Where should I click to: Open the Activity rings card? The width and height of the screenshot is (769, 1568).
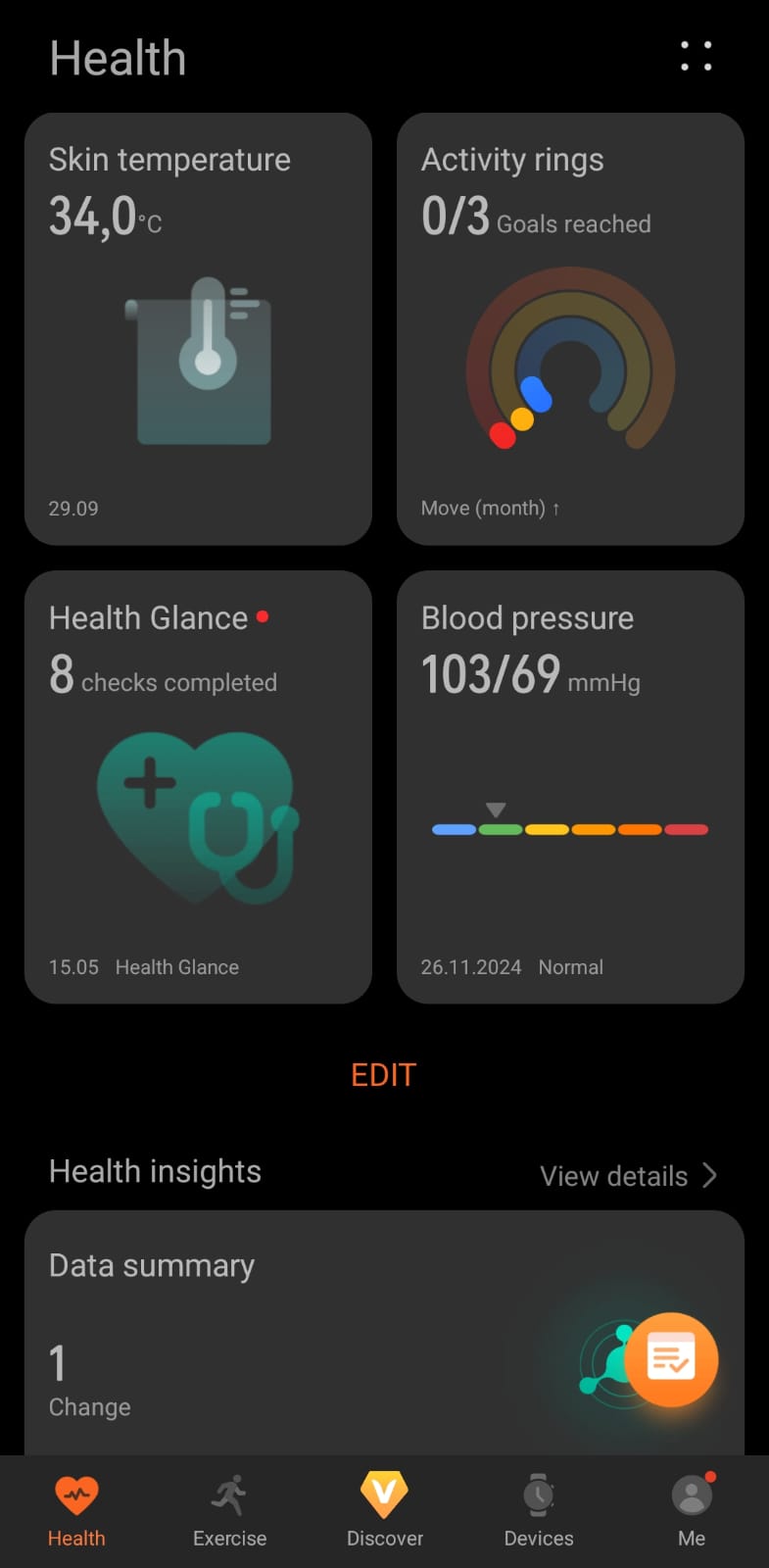point(570,328)
